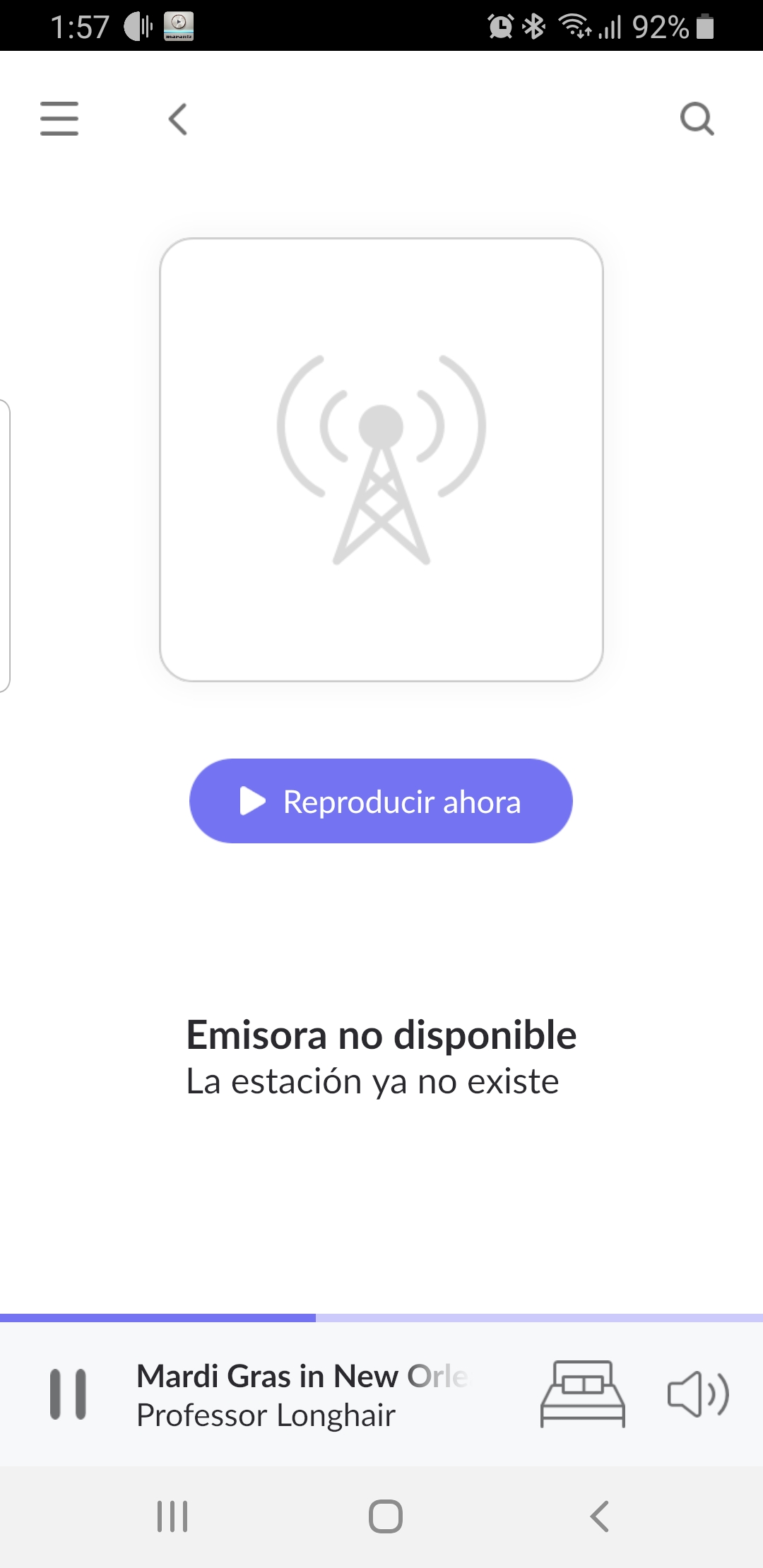Go back using the top arrow
763x1568 pixels.
[x=178, y=119]
